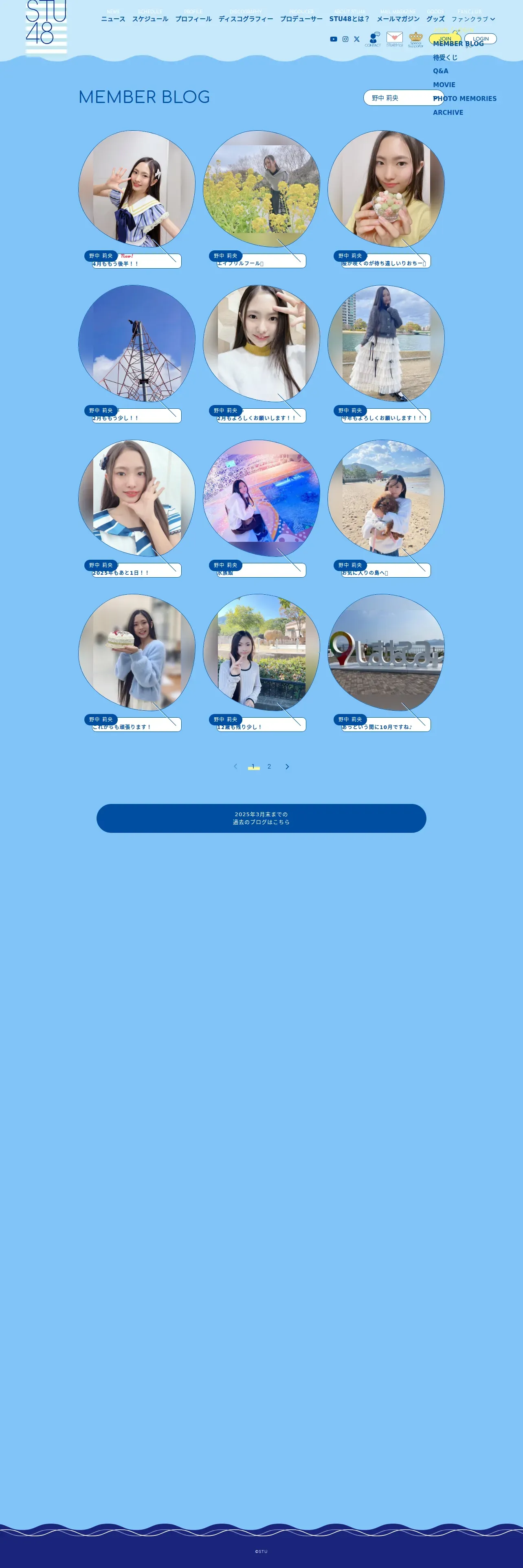523x1568 pixels.
Task: Open the CONTACT icon
Action: point(373,39)
